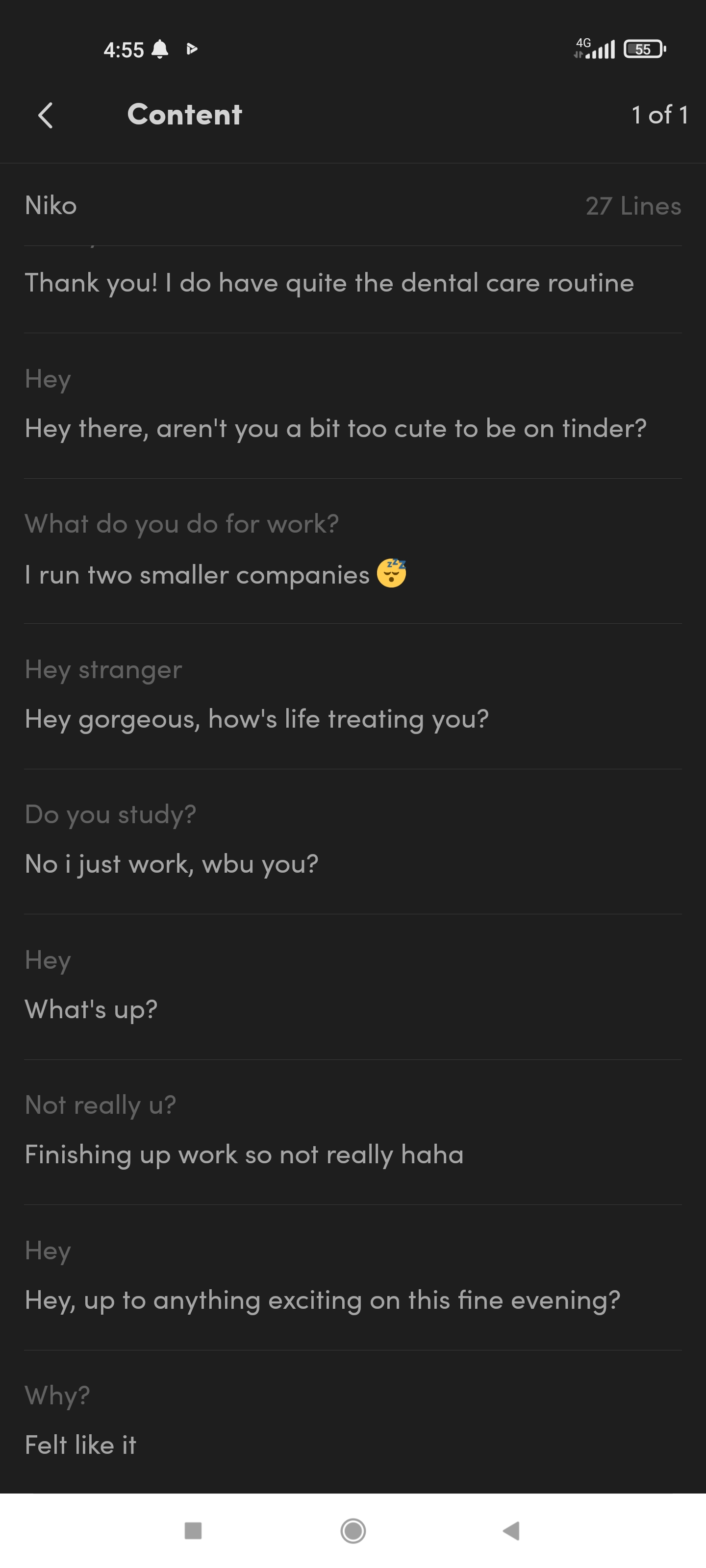Select the "Felt like it" line
Viewport: 706px width, 1568px height.
(80, 1445)
